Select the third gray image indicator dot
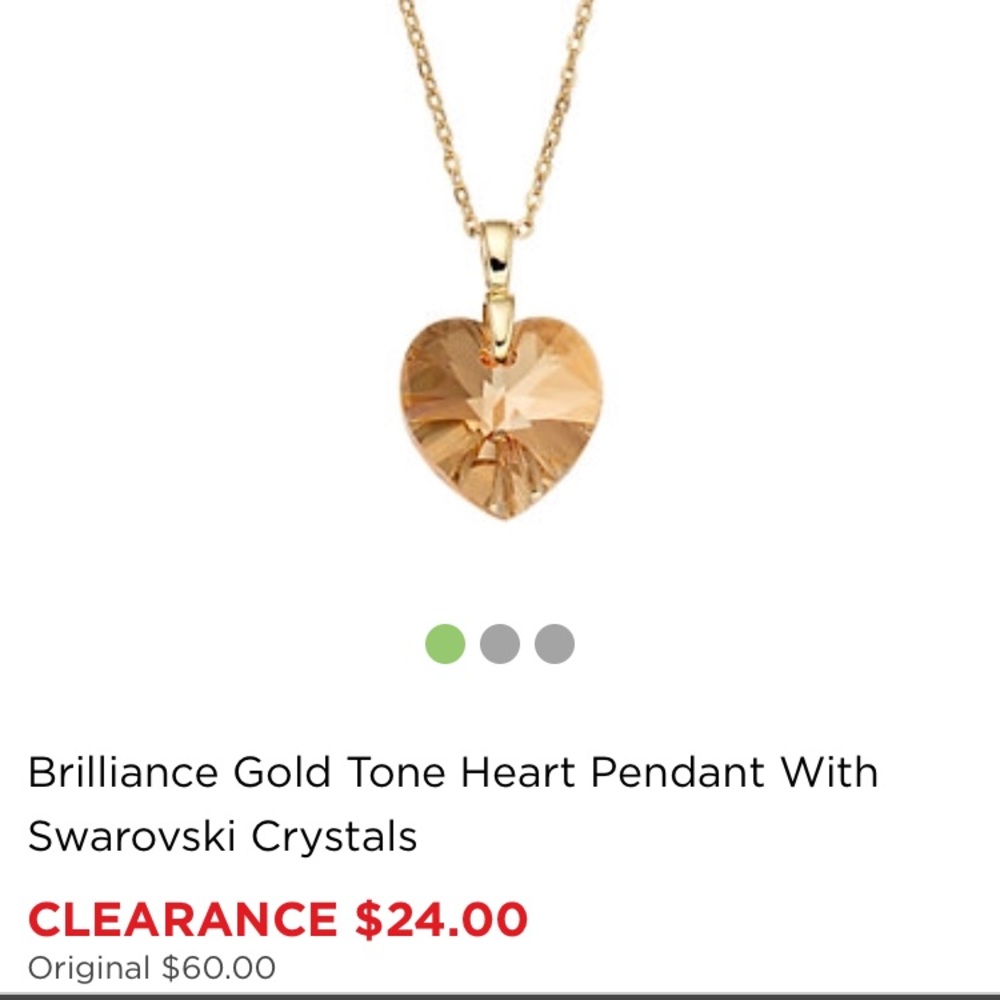The width and height of the screenshot is (1000, 1000). (x=554, y=644)
